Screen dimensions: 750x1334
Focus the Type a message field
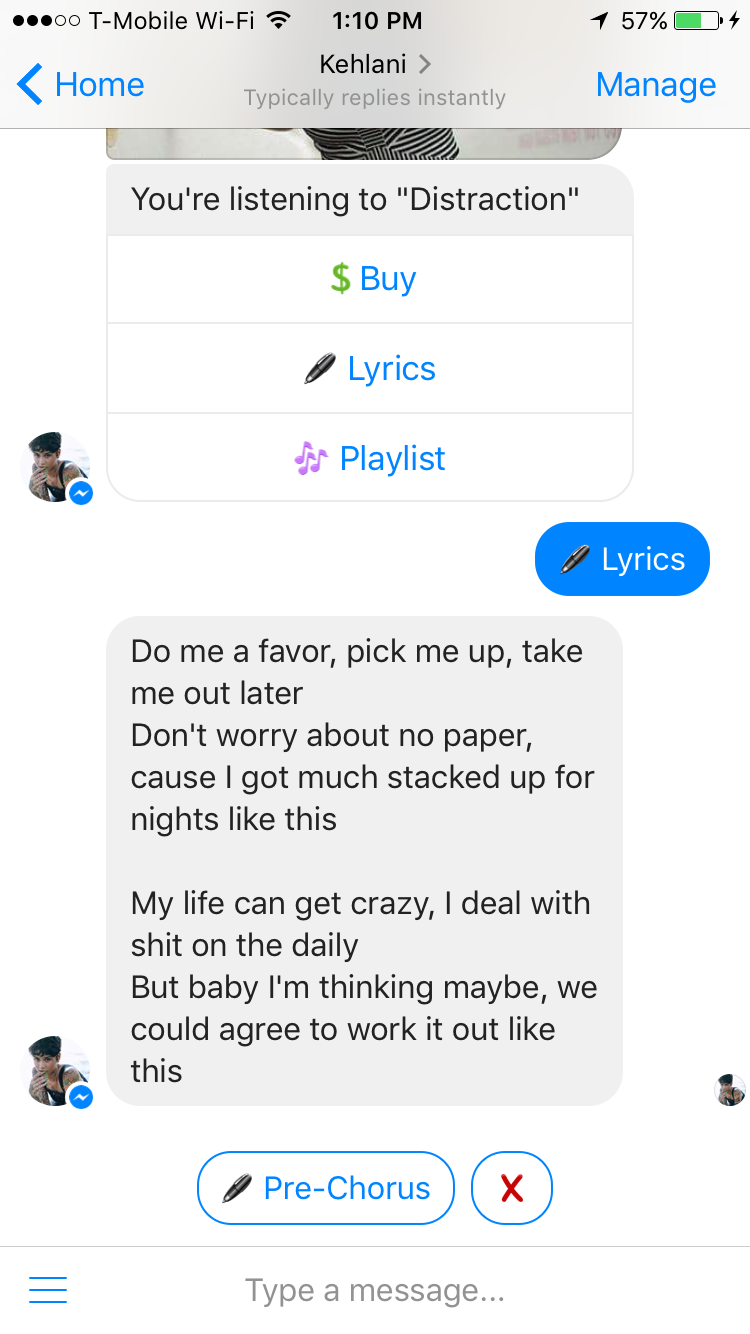tap(375, 1290)
